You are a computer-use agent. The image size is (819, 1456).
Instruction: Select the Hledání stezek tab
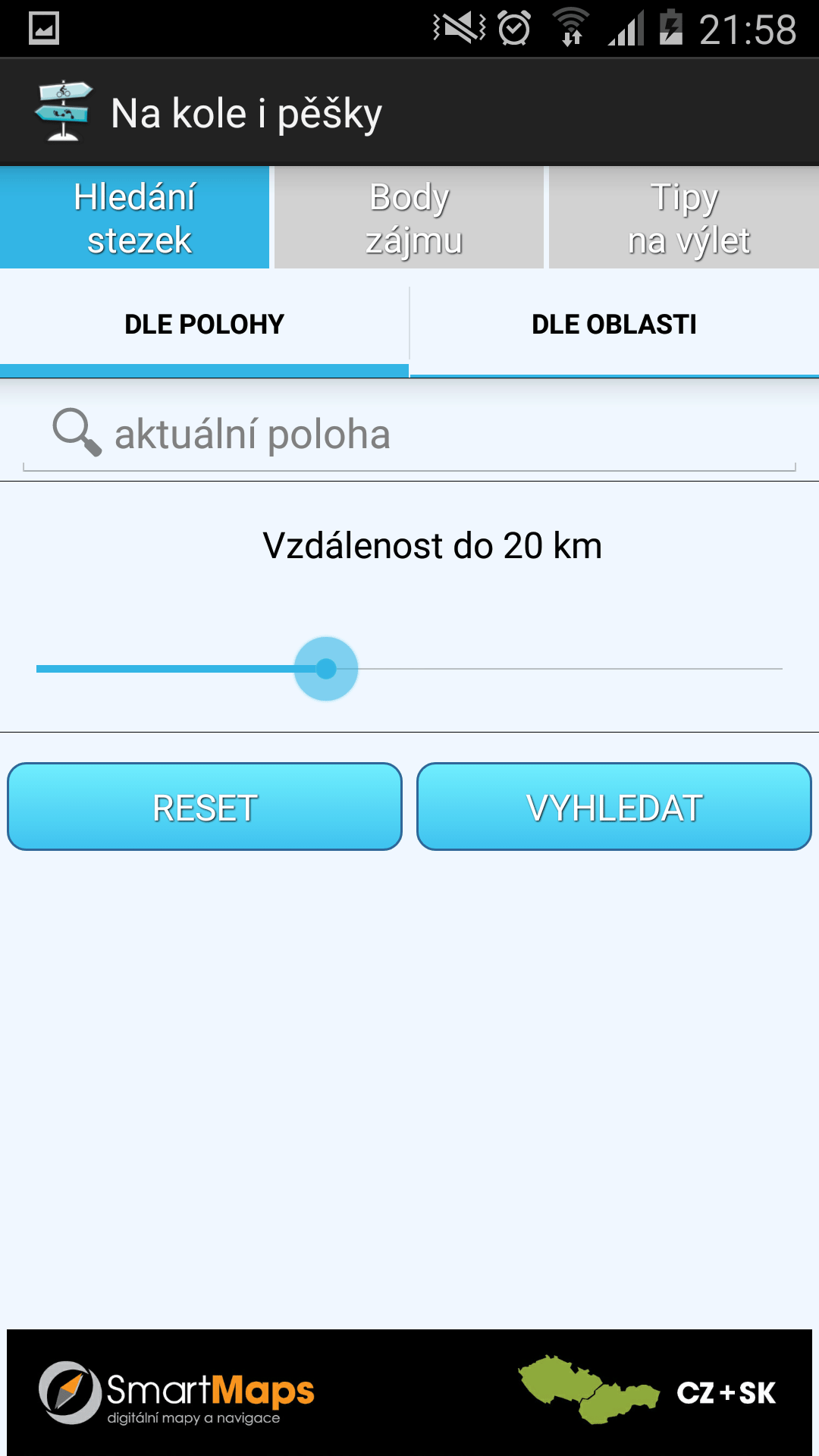[134, 218]
